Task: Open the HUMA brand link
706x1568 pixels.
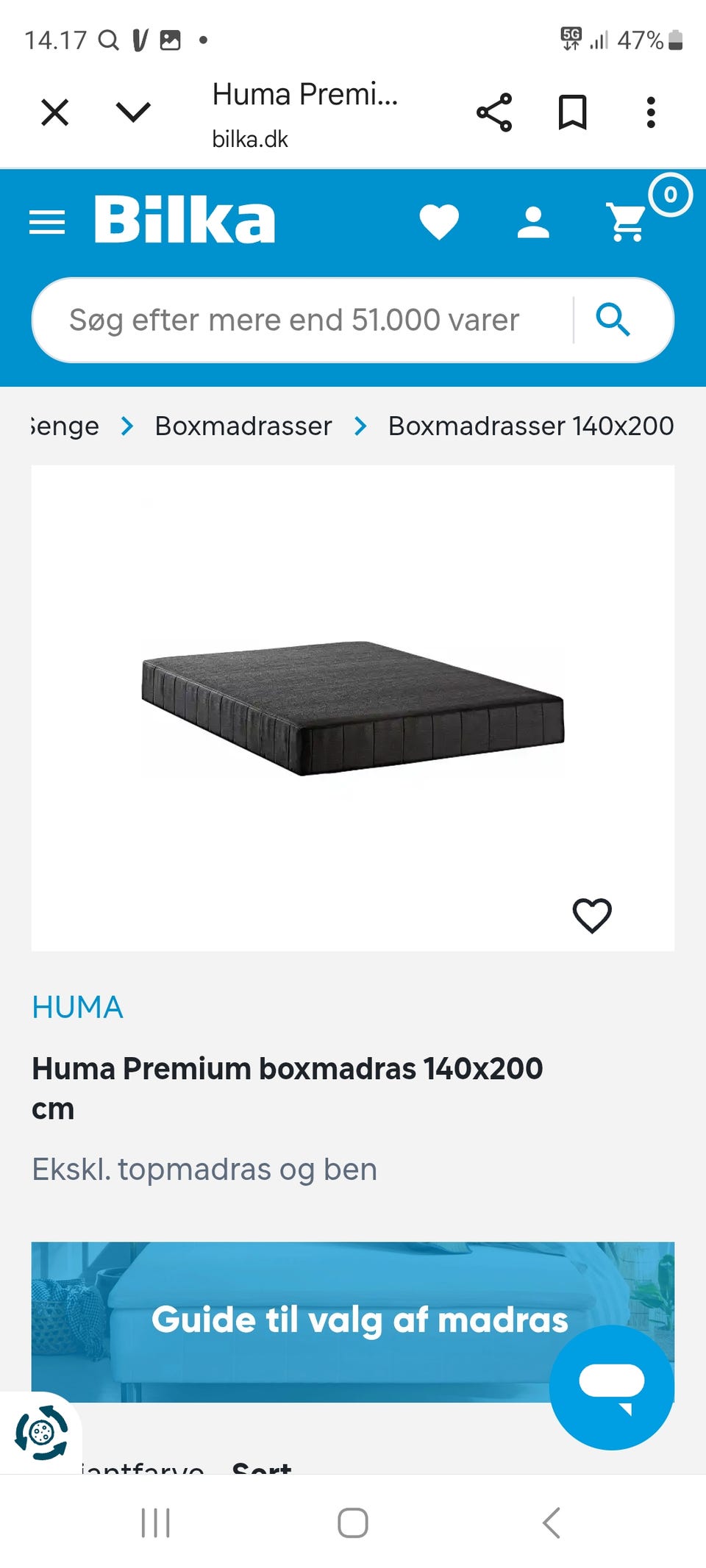Action: point(77,1007)
